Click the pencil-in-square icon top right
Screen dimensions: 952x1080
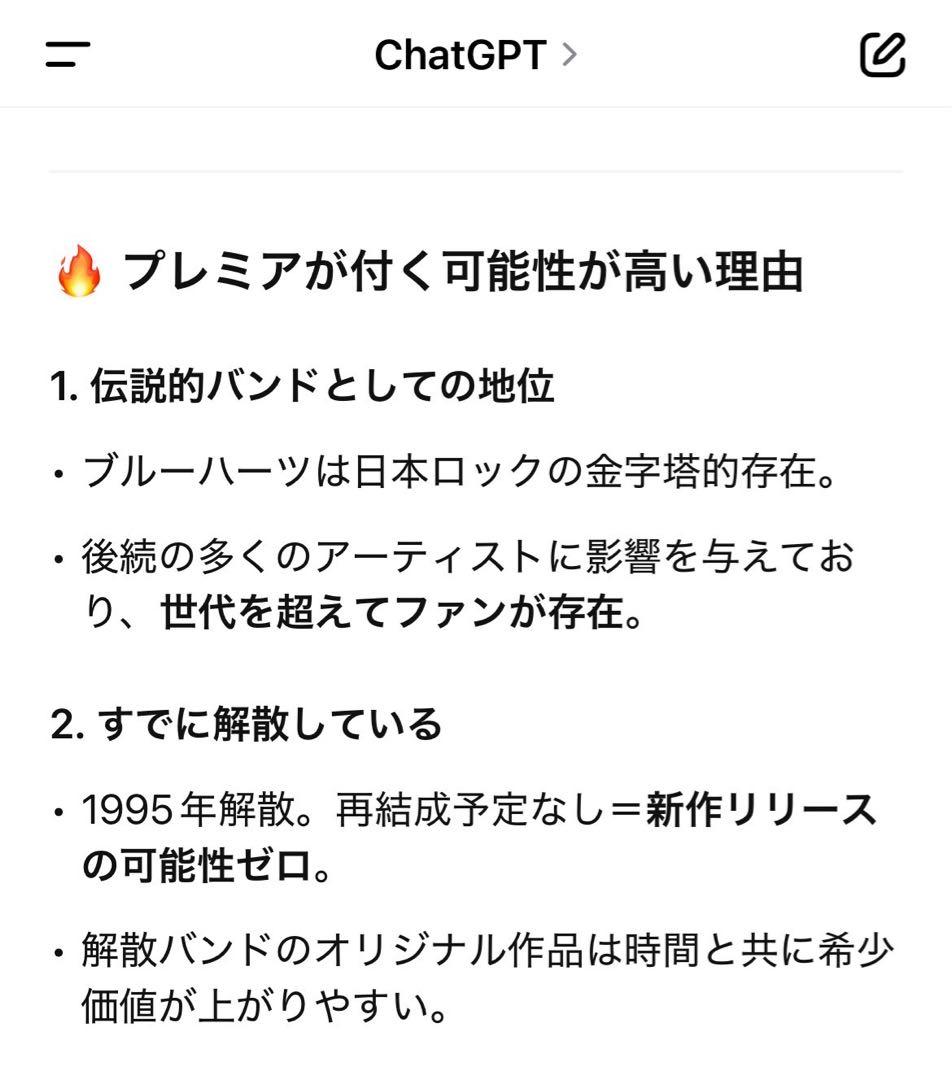click(x=881, y=55)
